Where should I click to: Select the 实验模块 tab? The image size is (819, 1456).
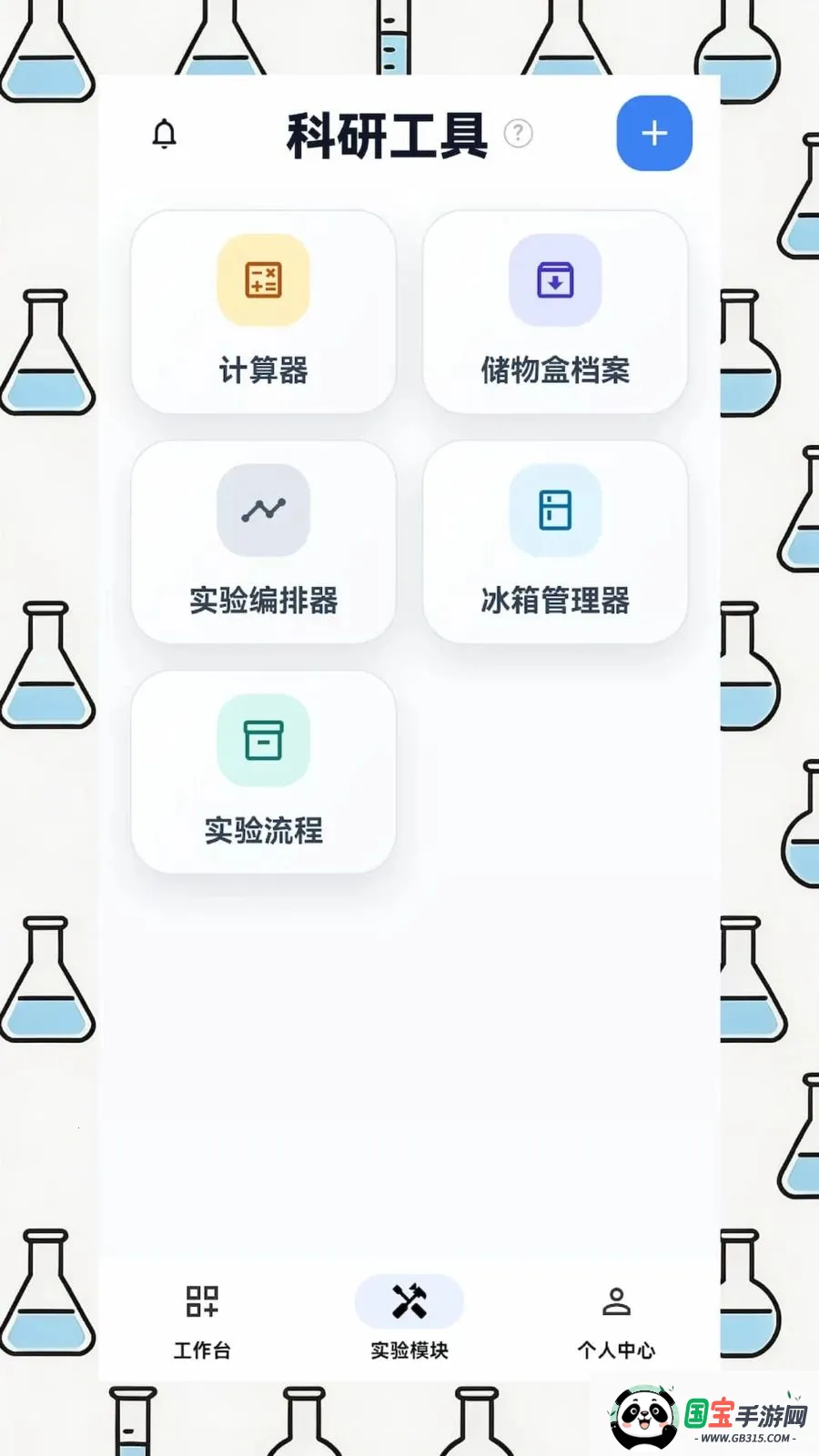click(x=409, y=1319)
